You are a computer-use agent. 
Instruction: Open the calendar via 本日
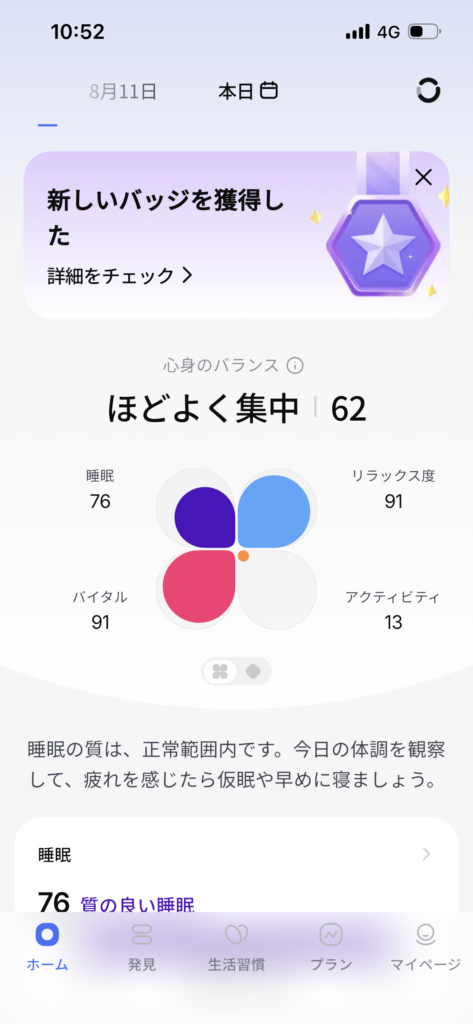coord(248,91)
